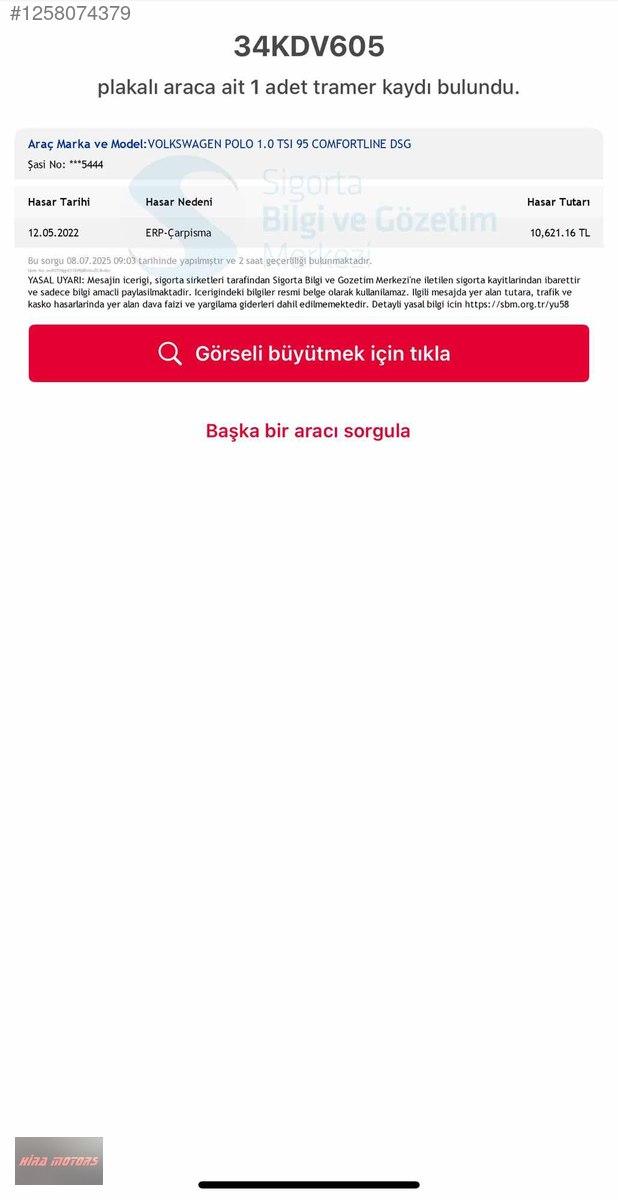
Task: Open Başka bir aracı sorgula link
Action: (x=308, y=431)
